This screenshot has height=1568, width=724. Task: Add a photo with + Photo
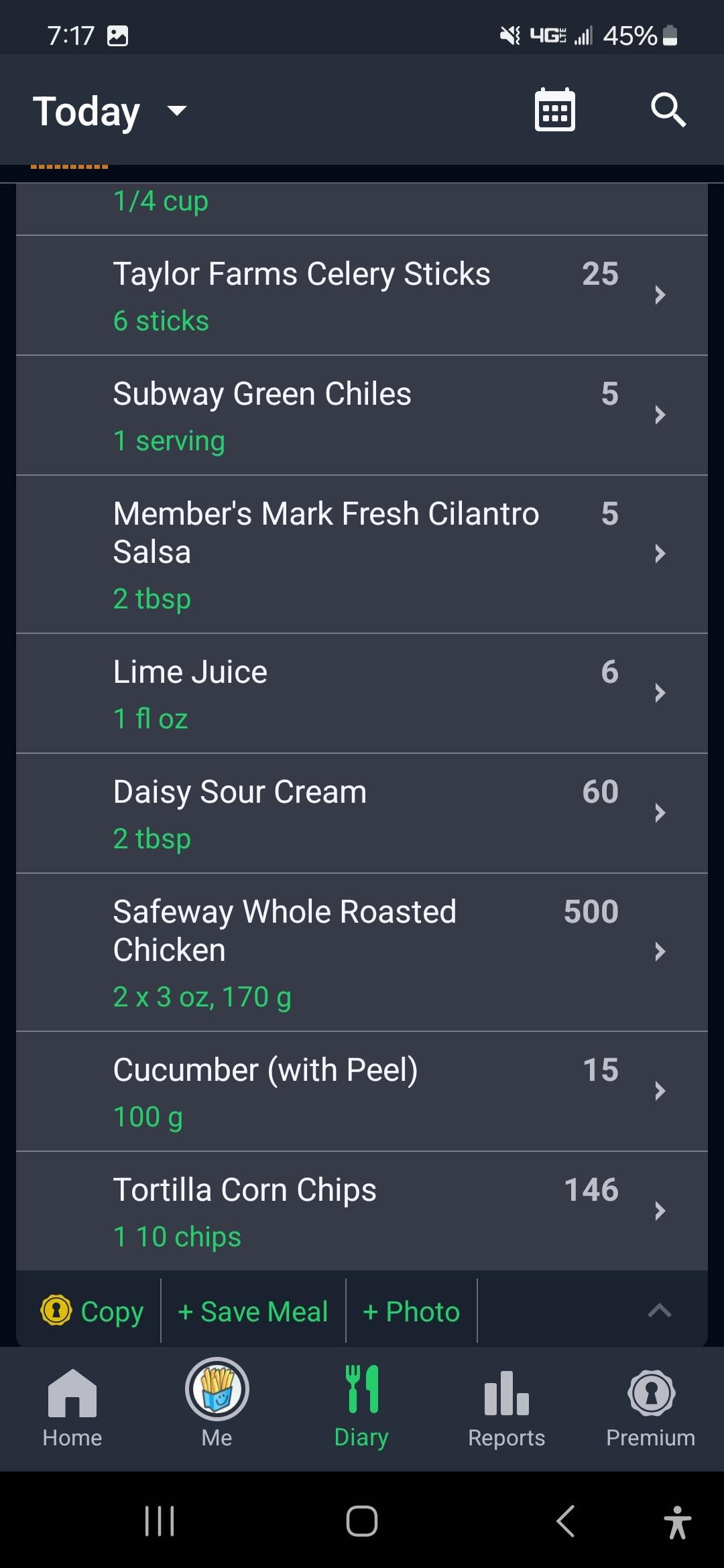coord(411,1311)
